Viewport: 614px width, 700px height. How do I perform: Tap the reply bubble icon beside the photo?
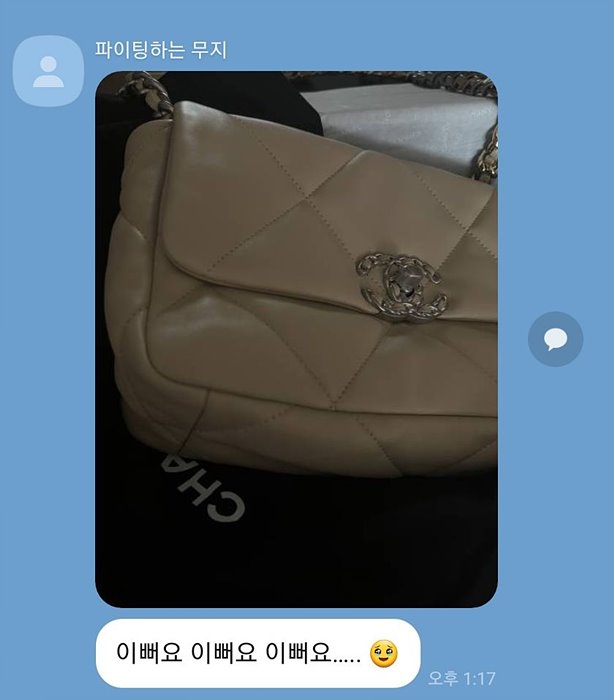pyautogui.click(x=555, y=339)
